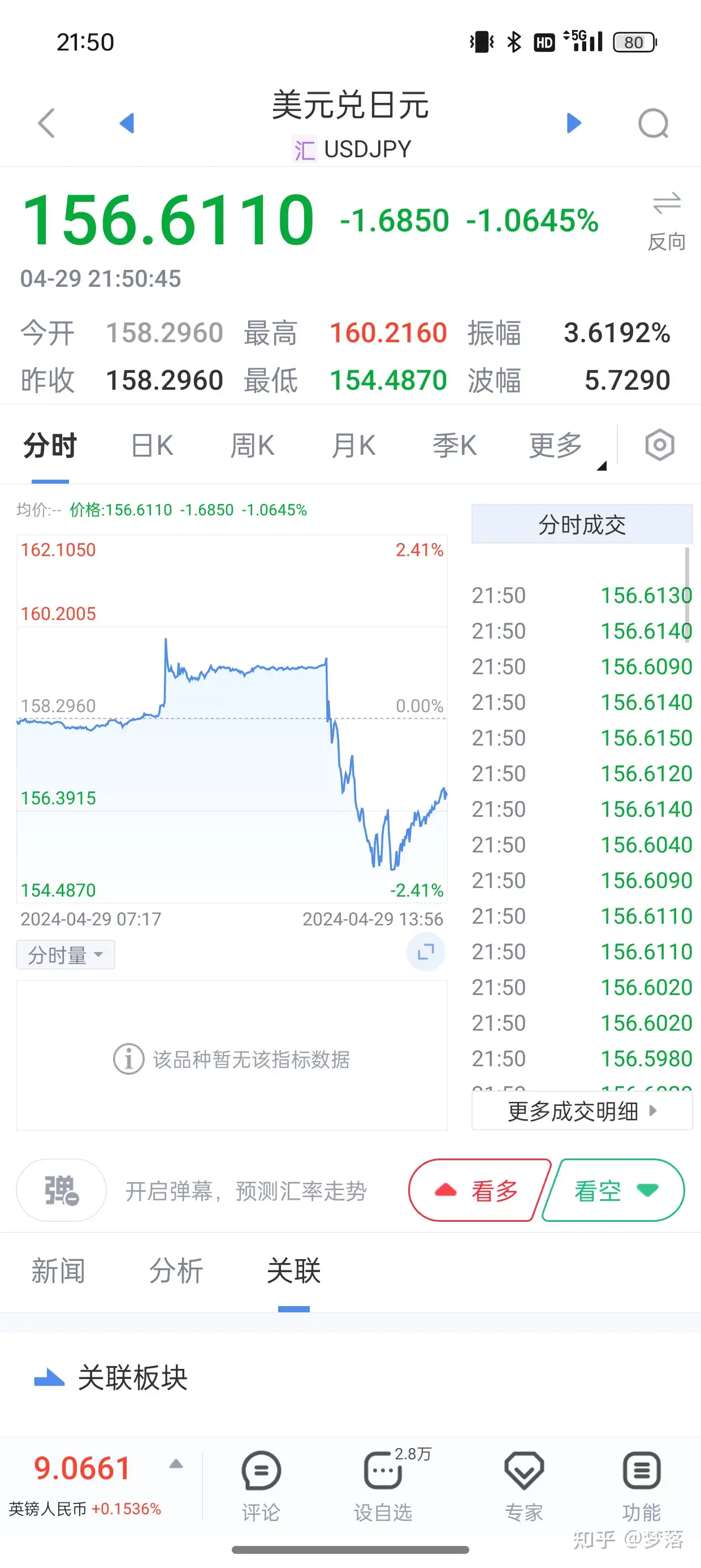Viewport: 701px width, 1568px height.
Task: Switch to the 新闻 tab
Action: point(58,1271)
